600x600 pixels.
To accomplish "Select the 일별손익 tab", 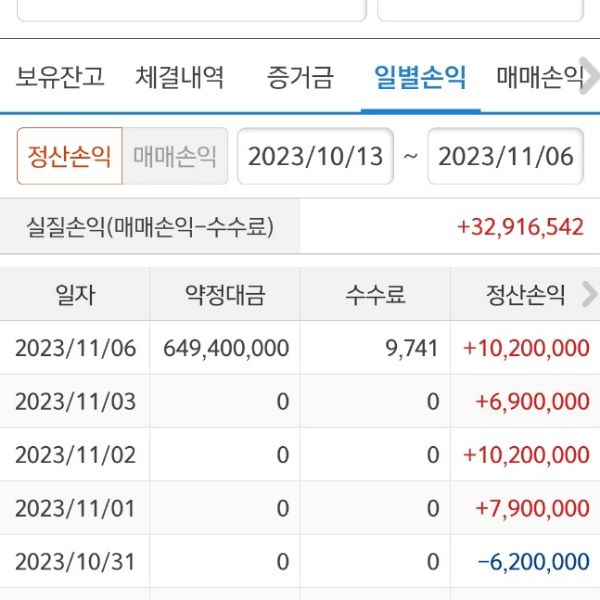I will tap(419, 77).
